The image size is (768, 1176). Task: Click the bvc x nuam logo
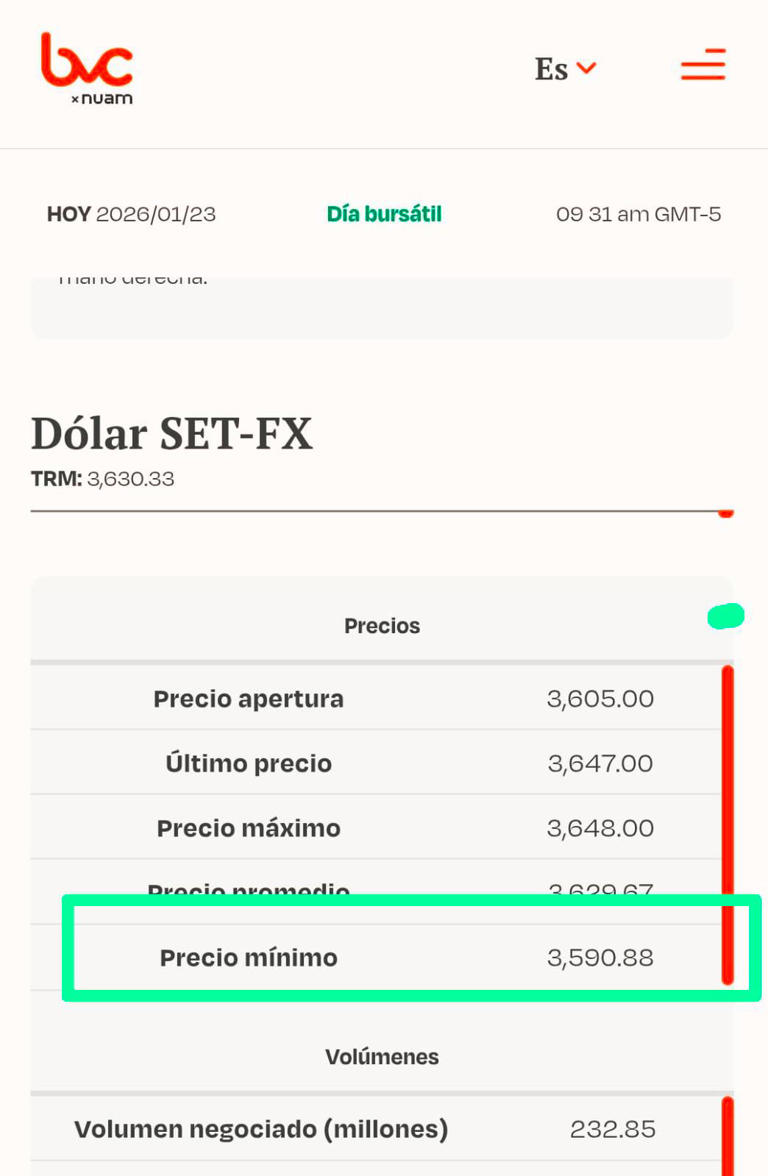click(x=88, y=67)
